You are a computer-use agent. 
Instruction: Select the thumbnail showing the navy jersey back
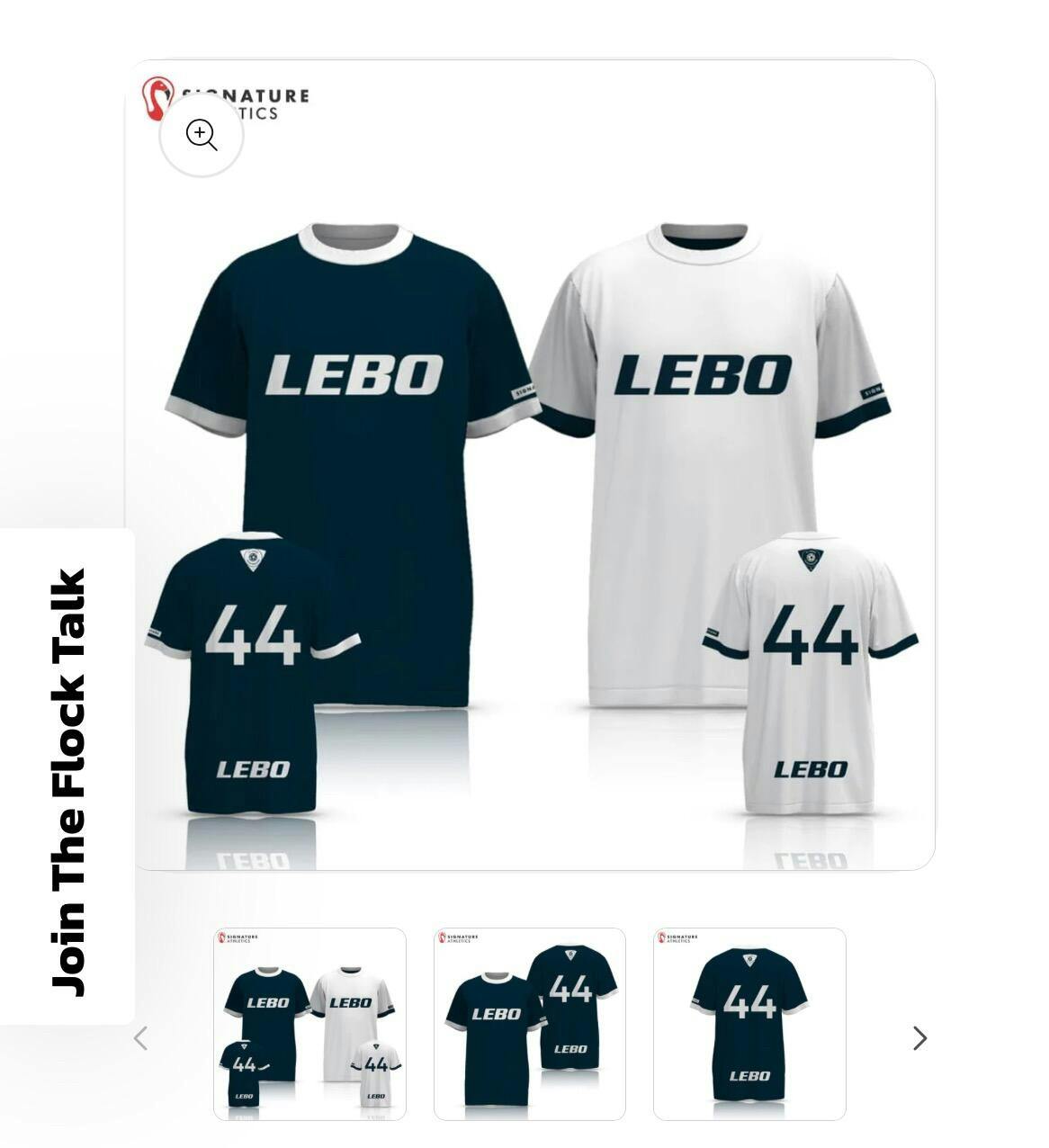(749, 1024)
